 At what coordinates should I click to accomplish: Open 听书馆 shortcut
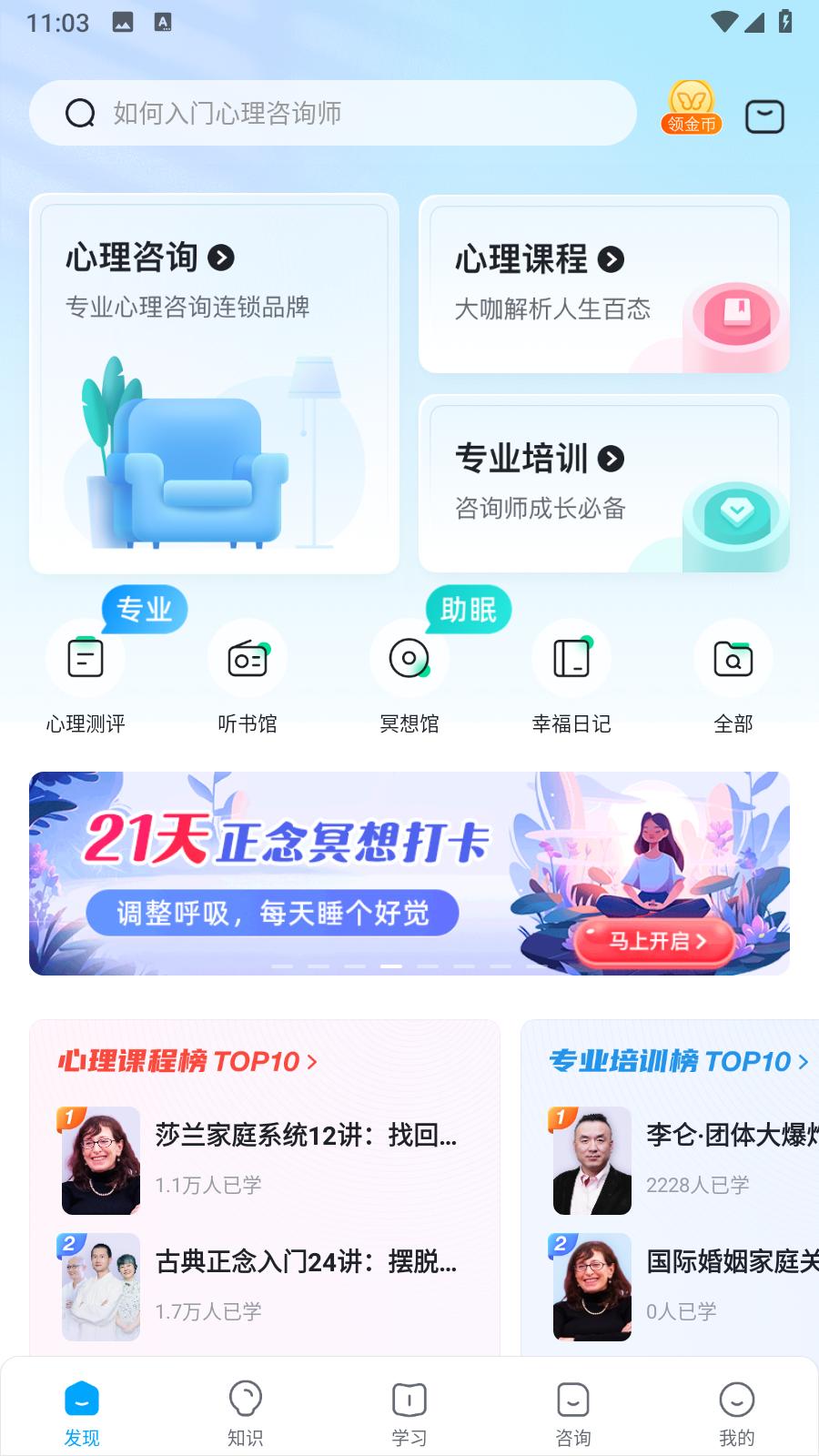[248, 675]
